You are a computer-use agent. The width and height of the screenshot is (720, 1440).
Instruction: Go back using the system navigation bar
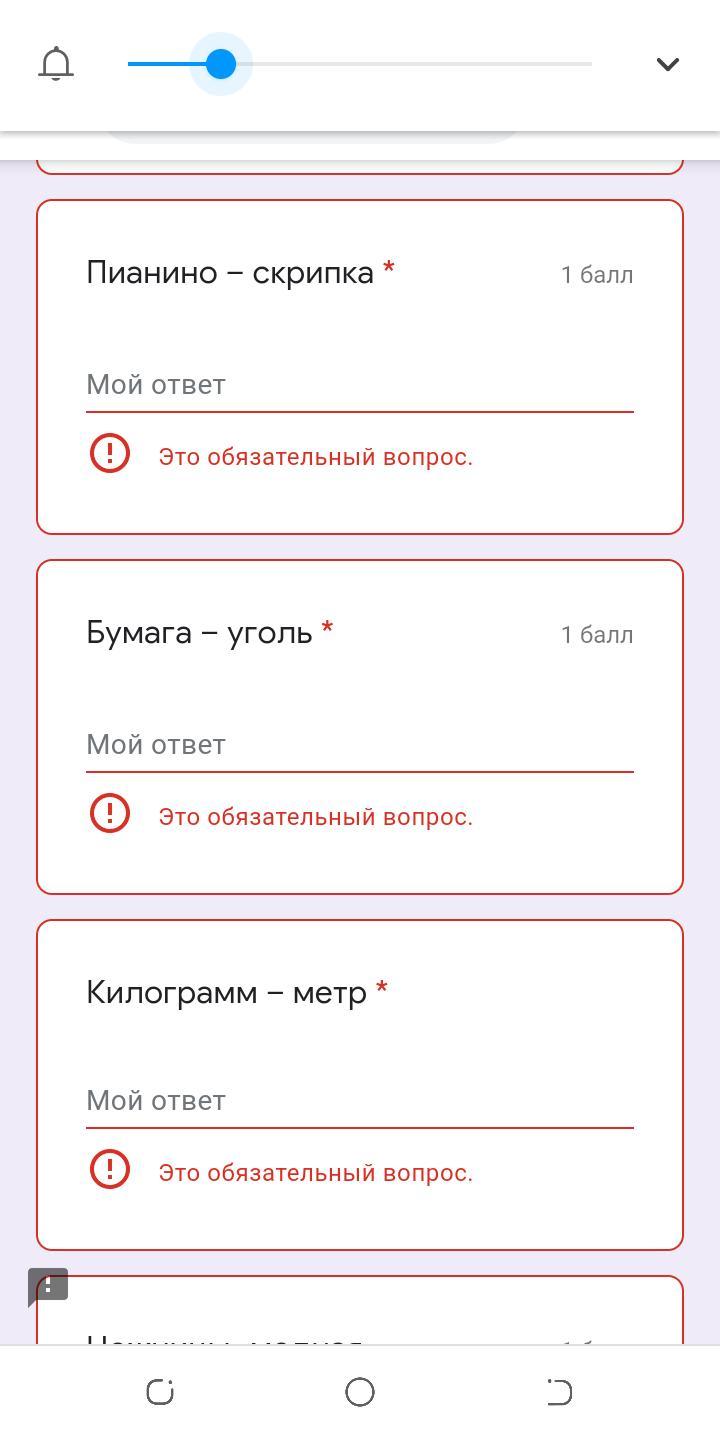pos(559,1392)
